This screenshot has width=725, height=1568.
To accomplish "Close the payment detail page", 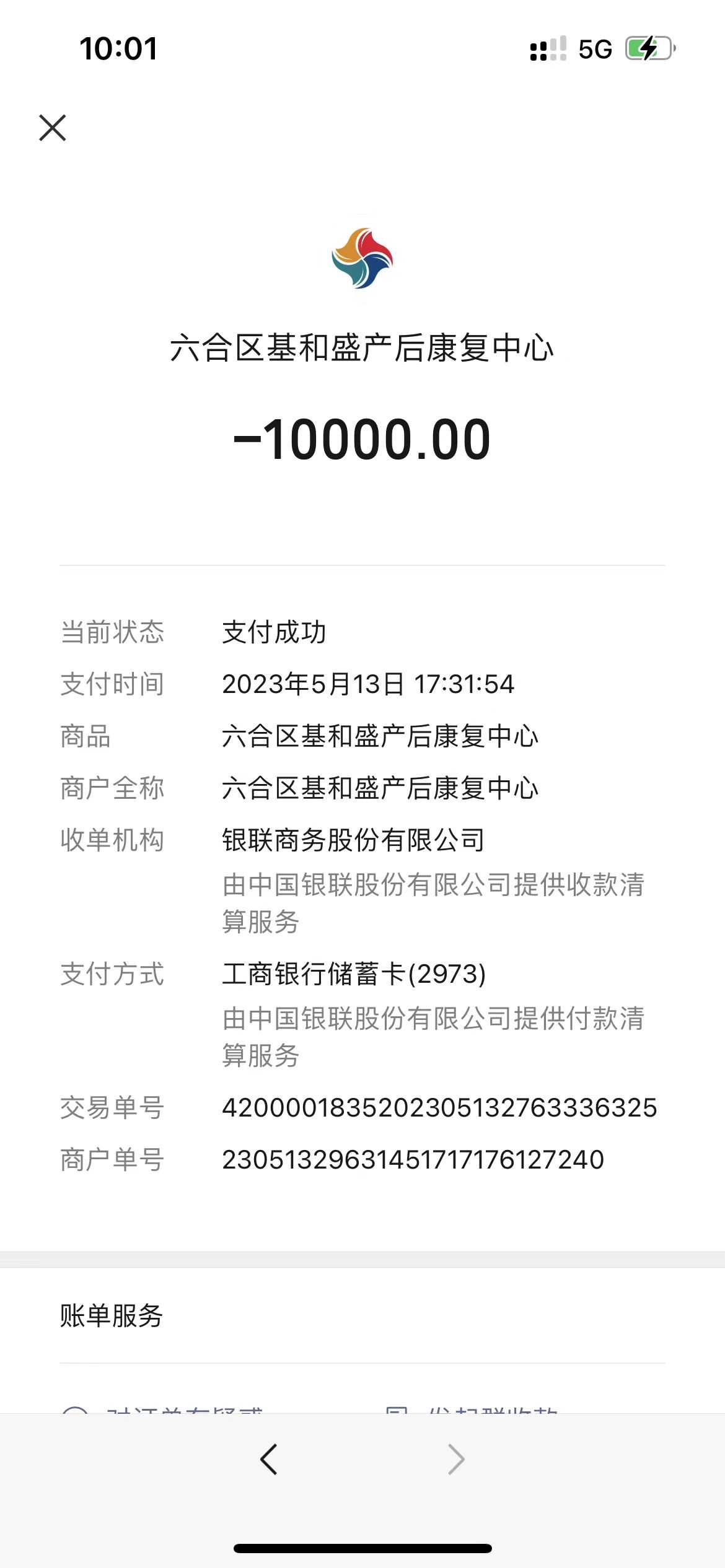I will [53, 128].
